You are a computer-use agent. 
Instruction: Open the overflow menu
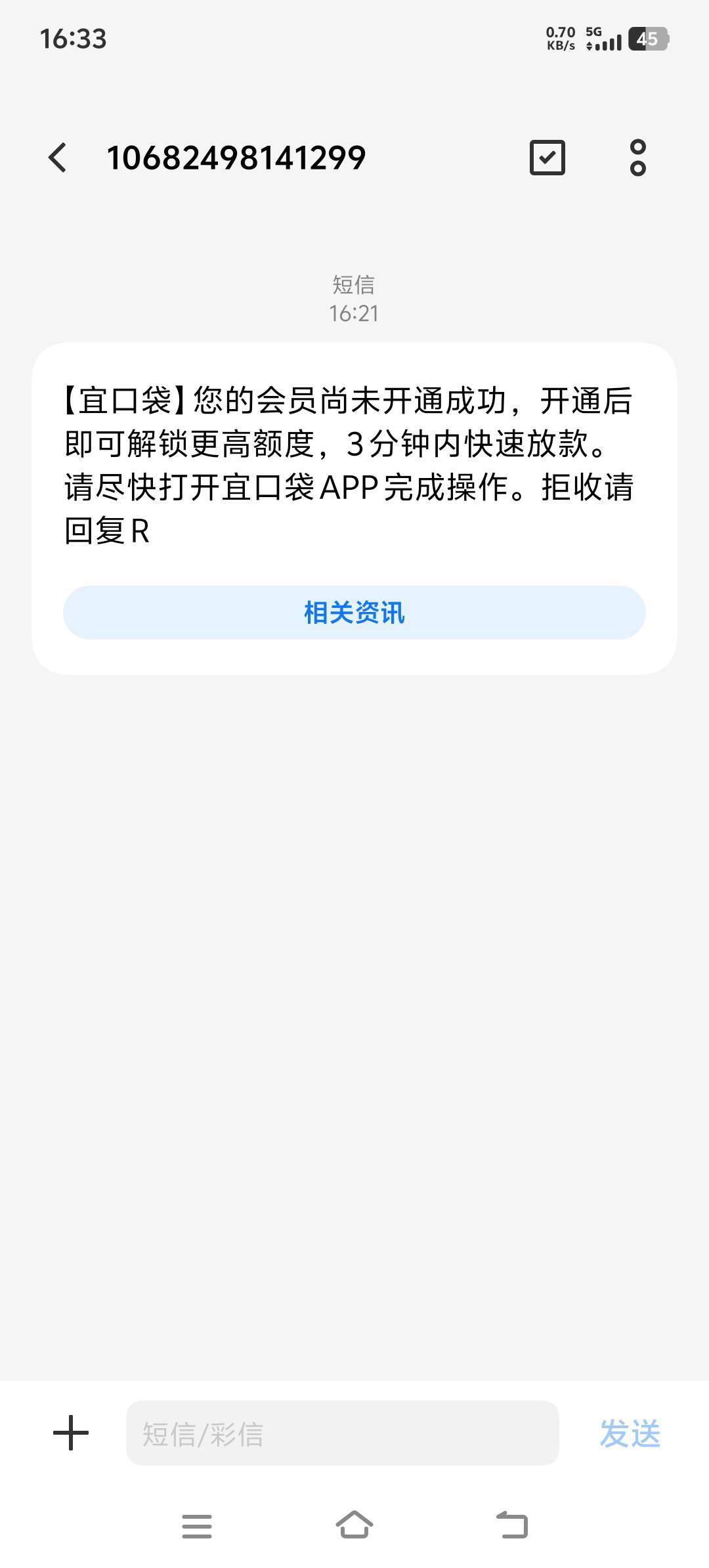637,158
